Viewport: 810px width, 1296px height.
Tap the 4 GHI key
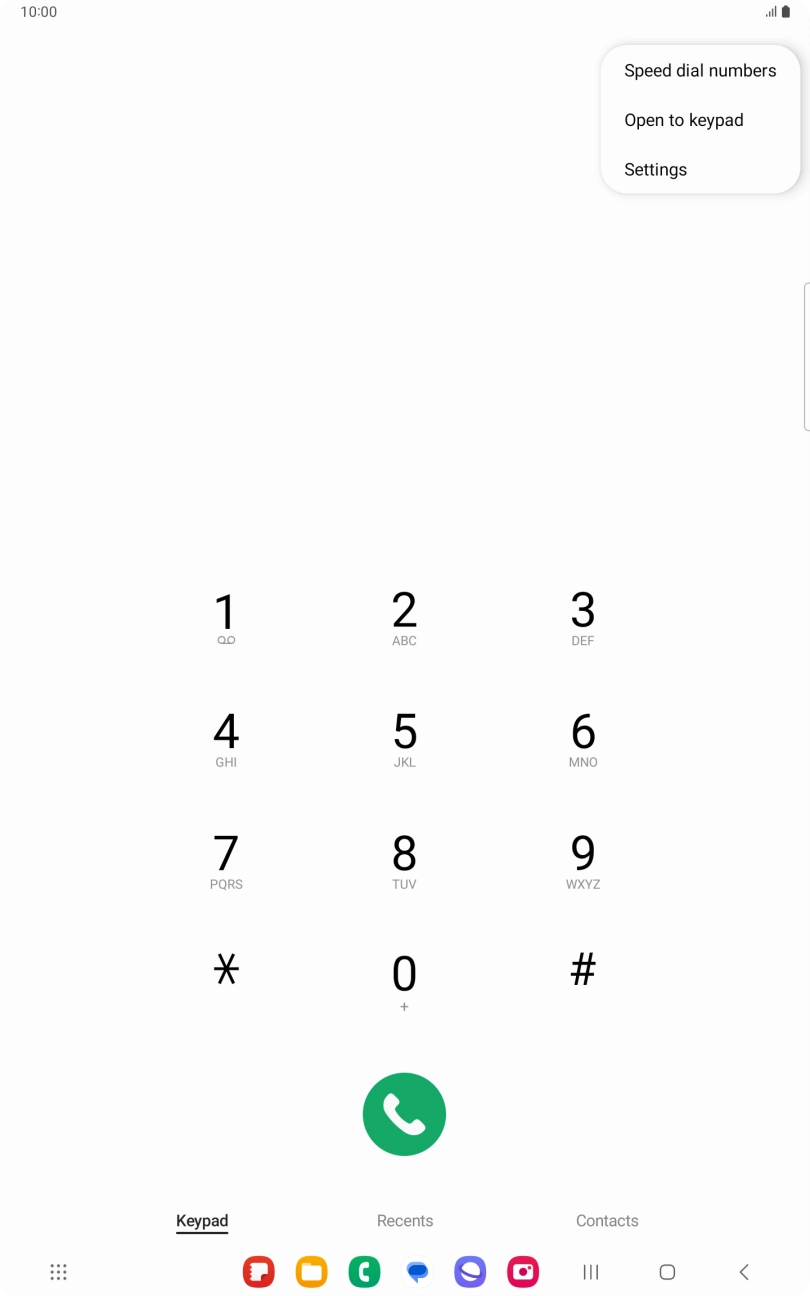coord(226,740)
